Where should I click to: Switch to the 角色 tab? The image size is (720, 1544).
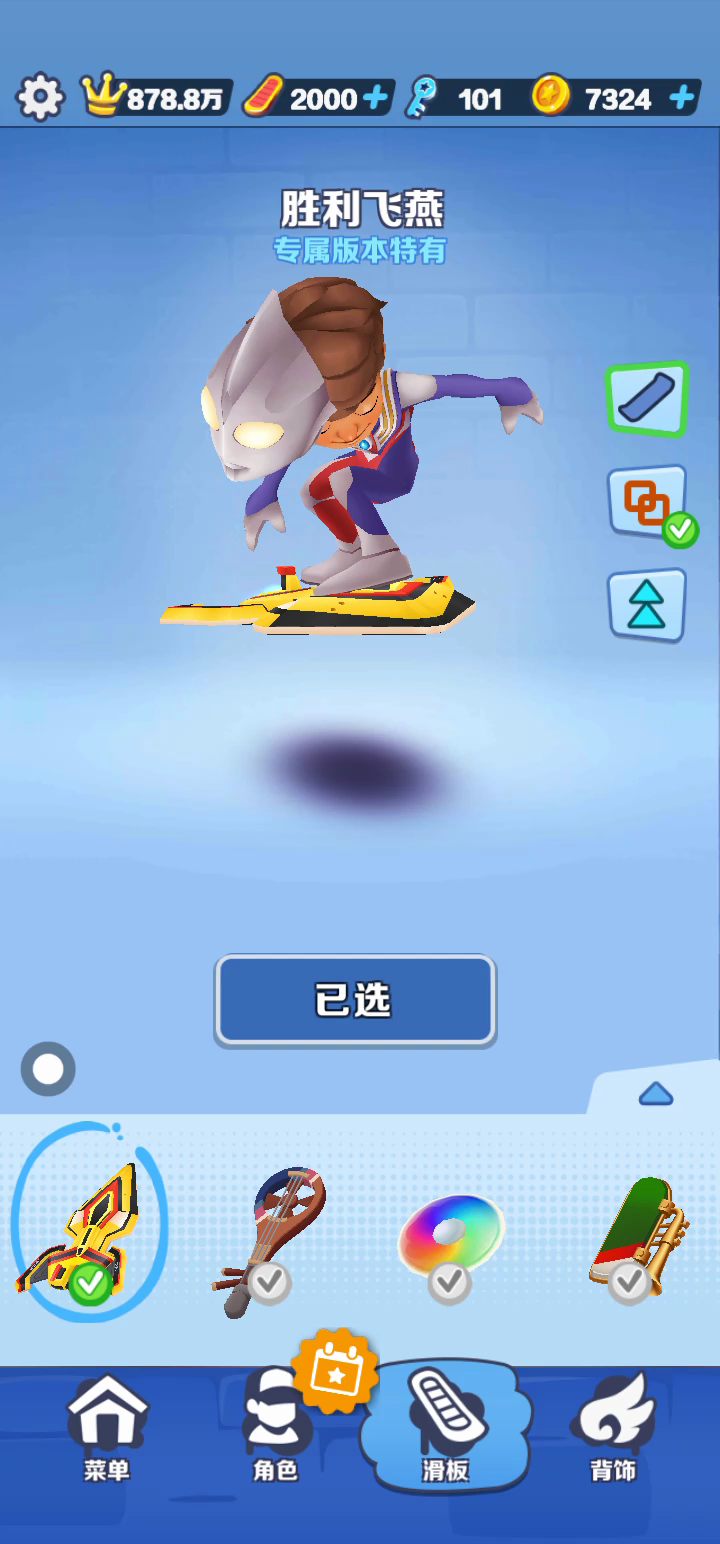point(273,1432)
